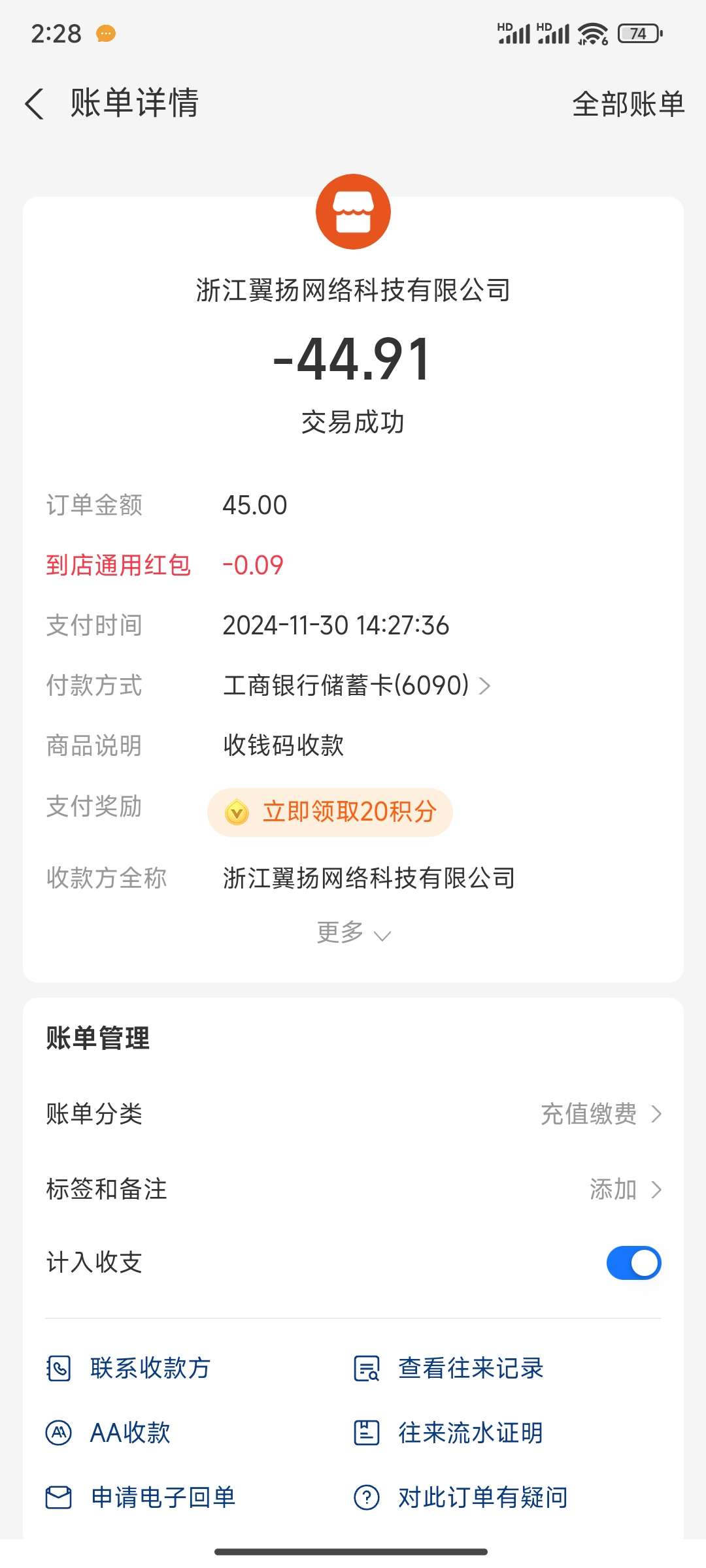Screen dimensions: 706x1568
Task: Open 全部账单 in the top bar
Action: [x=628, y=104]
